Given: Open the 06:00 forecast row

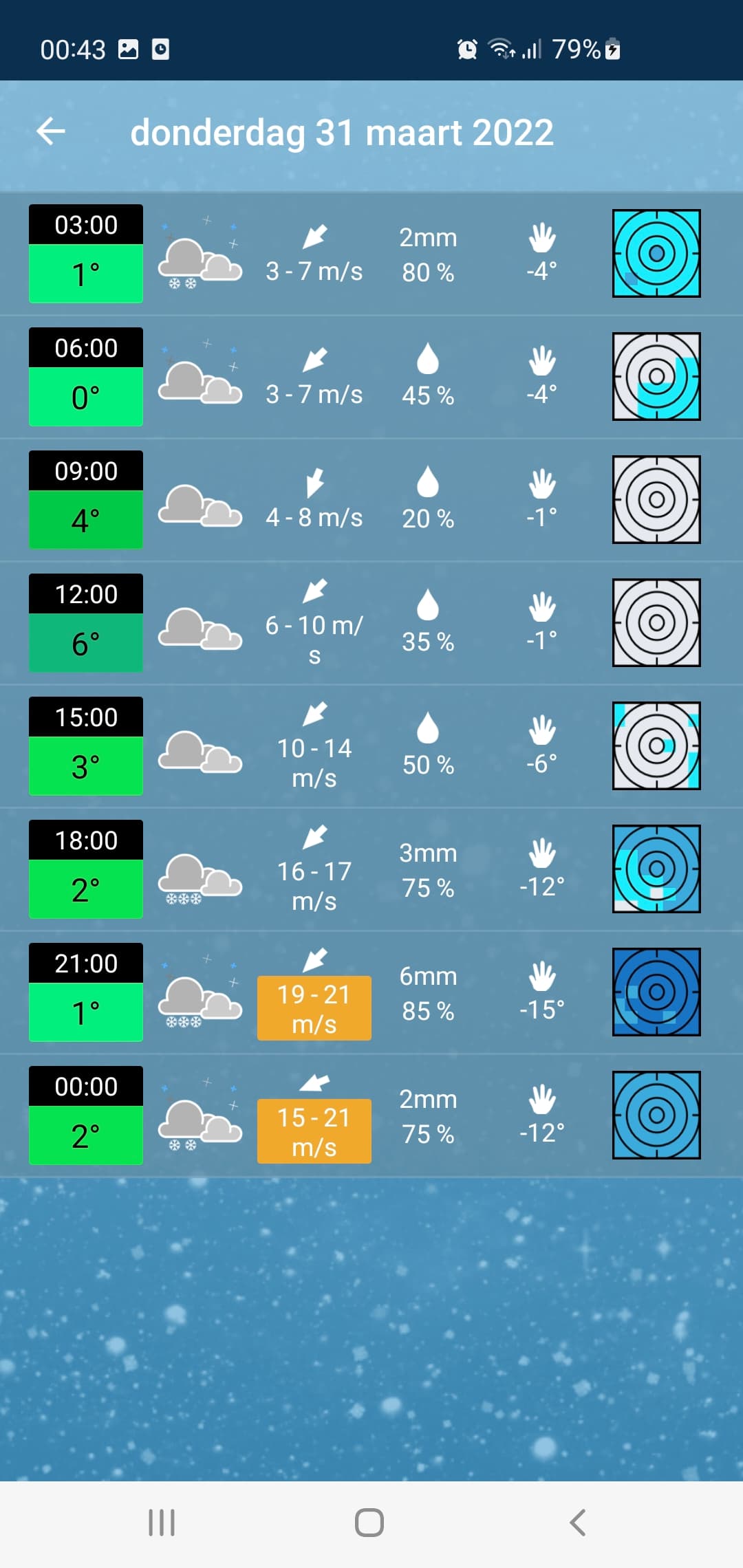Looking at the screenshot, I should pyautogui.click(x=371, y=377).
